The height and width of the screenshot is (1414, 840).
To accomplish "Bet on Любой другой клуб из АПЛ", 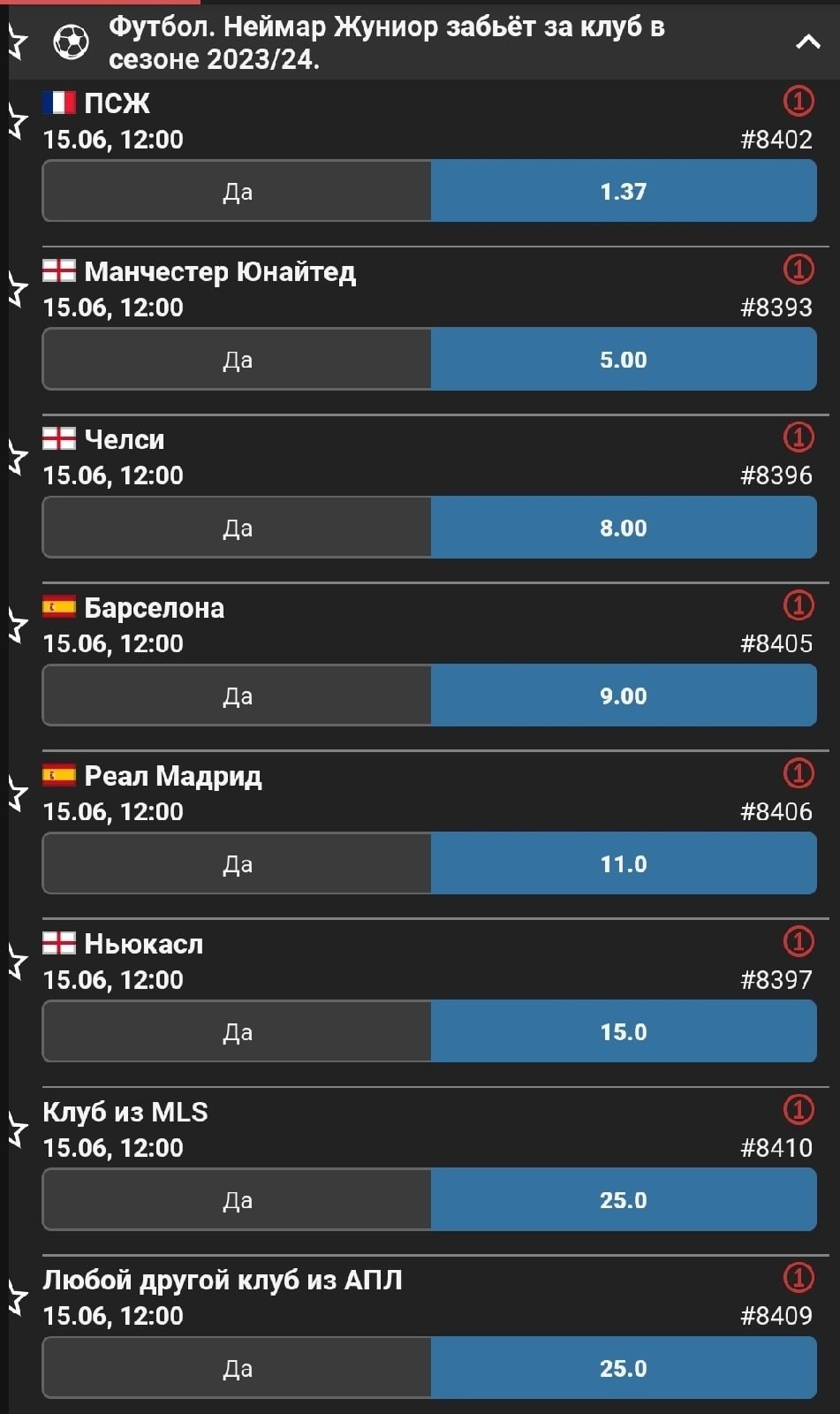I will tap(623, 1368).
